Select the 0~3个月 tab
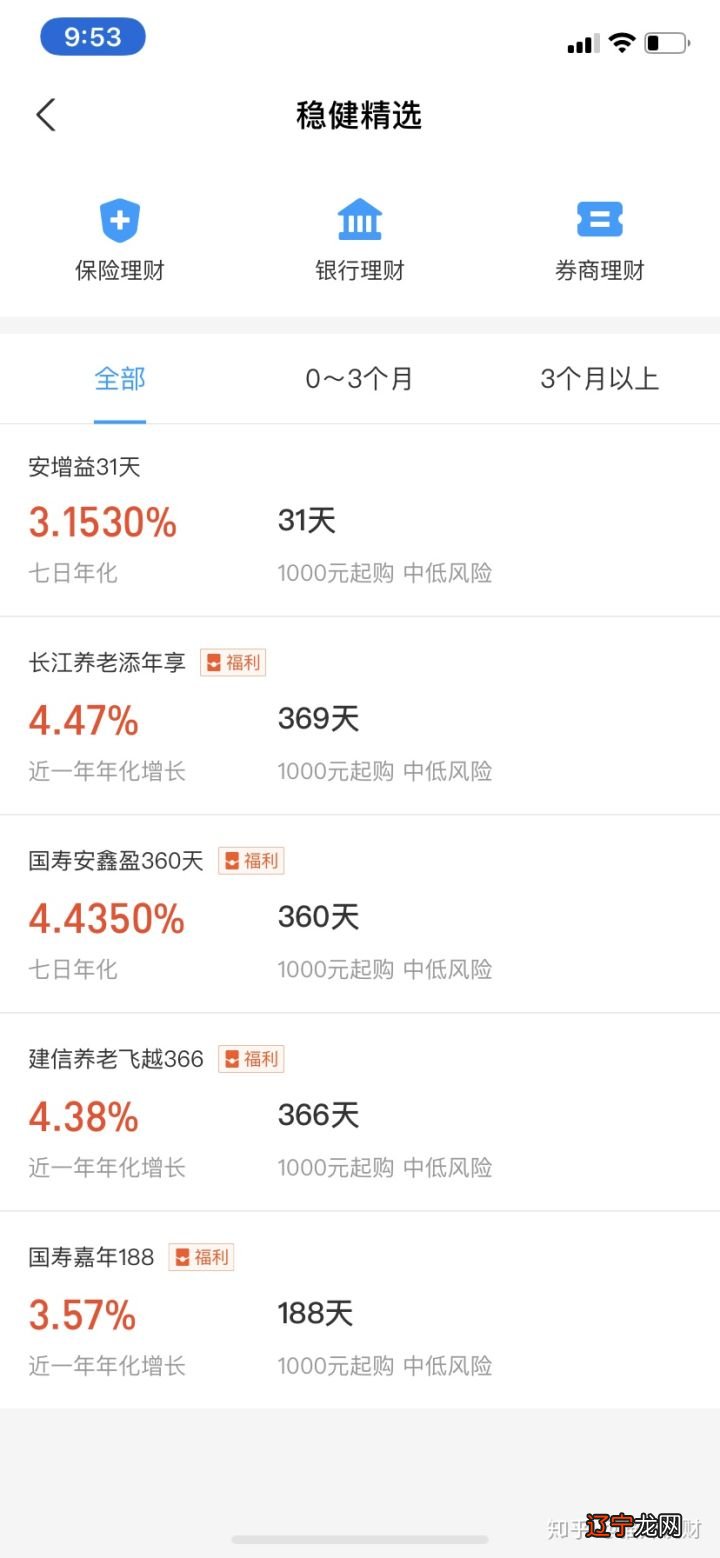Viewport: 720px width, 1558px height. tap(359, 380)
